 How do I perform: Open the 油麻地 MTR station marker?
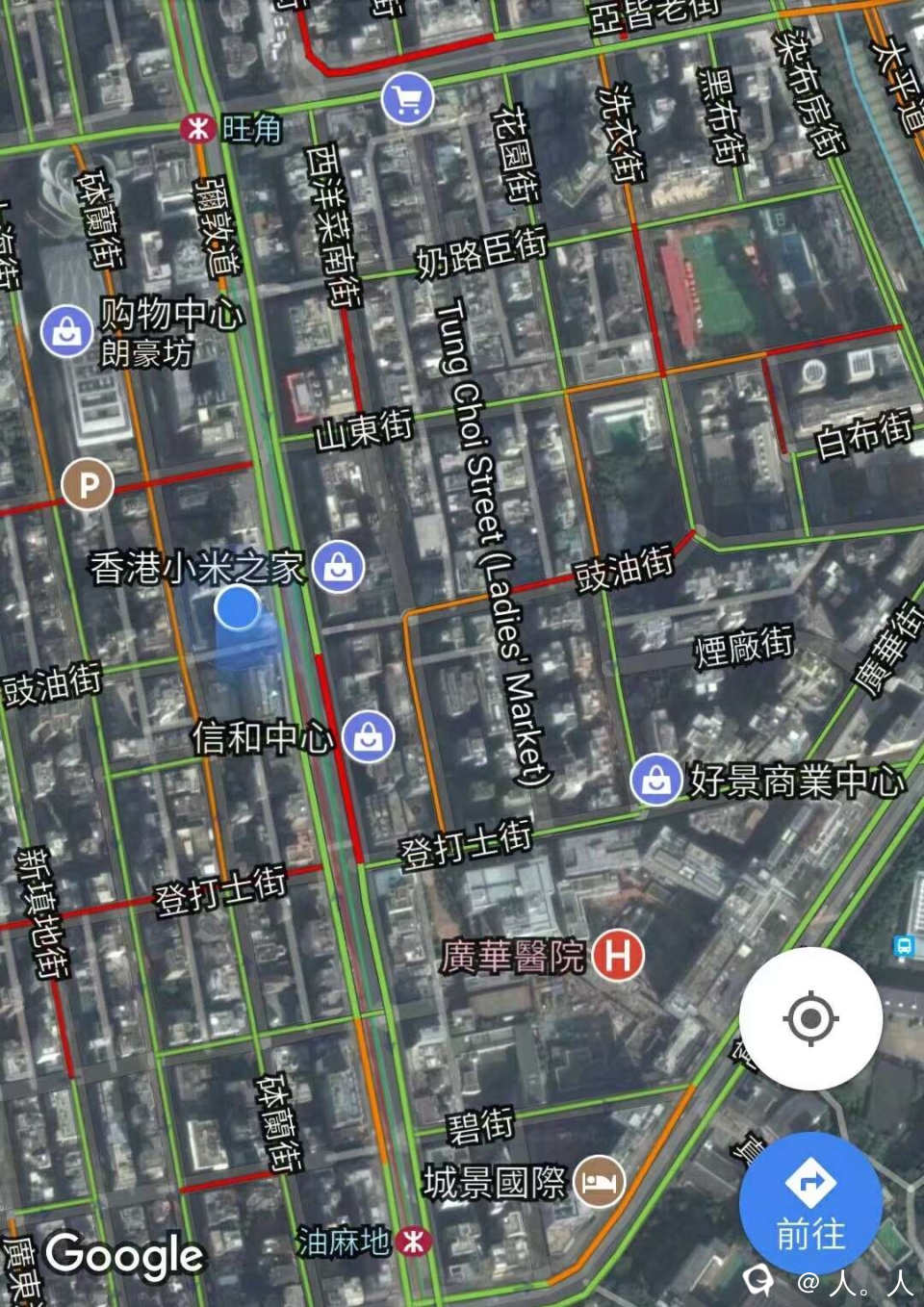coord(414,1241)
